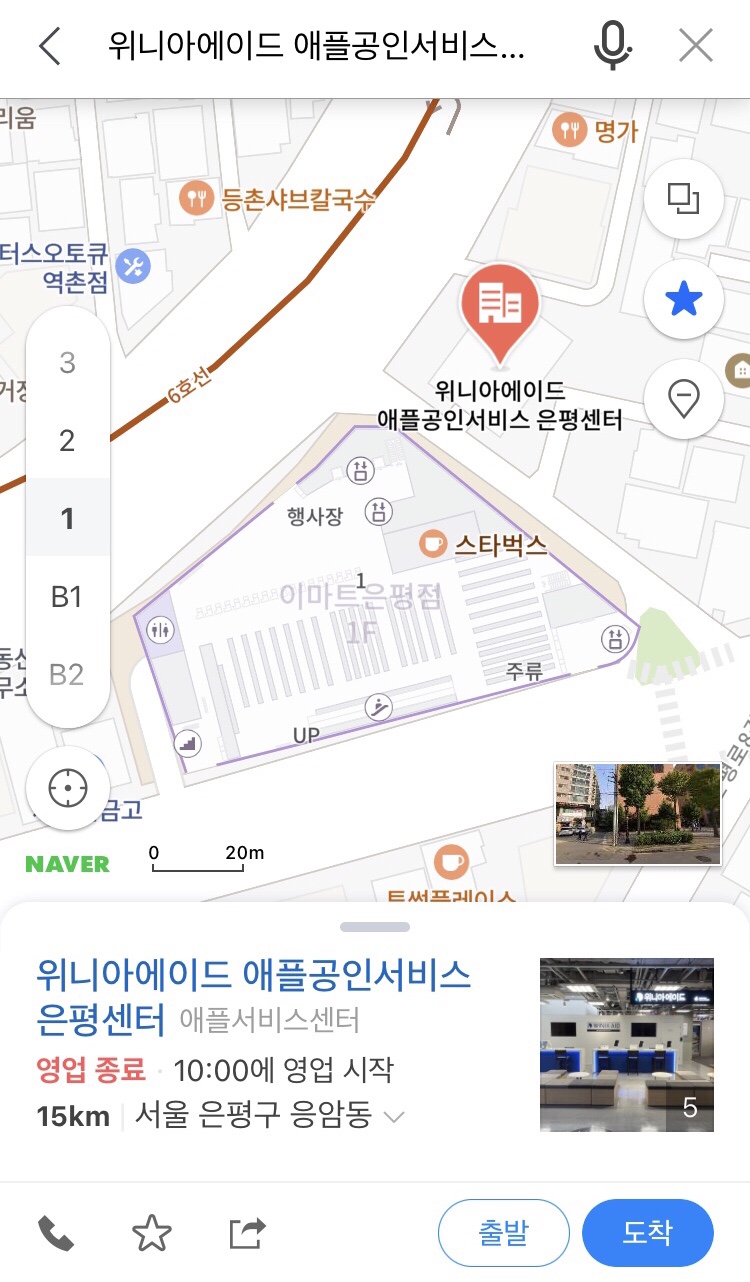Switch indoor map to floor 2
750x1282 pixels.
point(67,440)
